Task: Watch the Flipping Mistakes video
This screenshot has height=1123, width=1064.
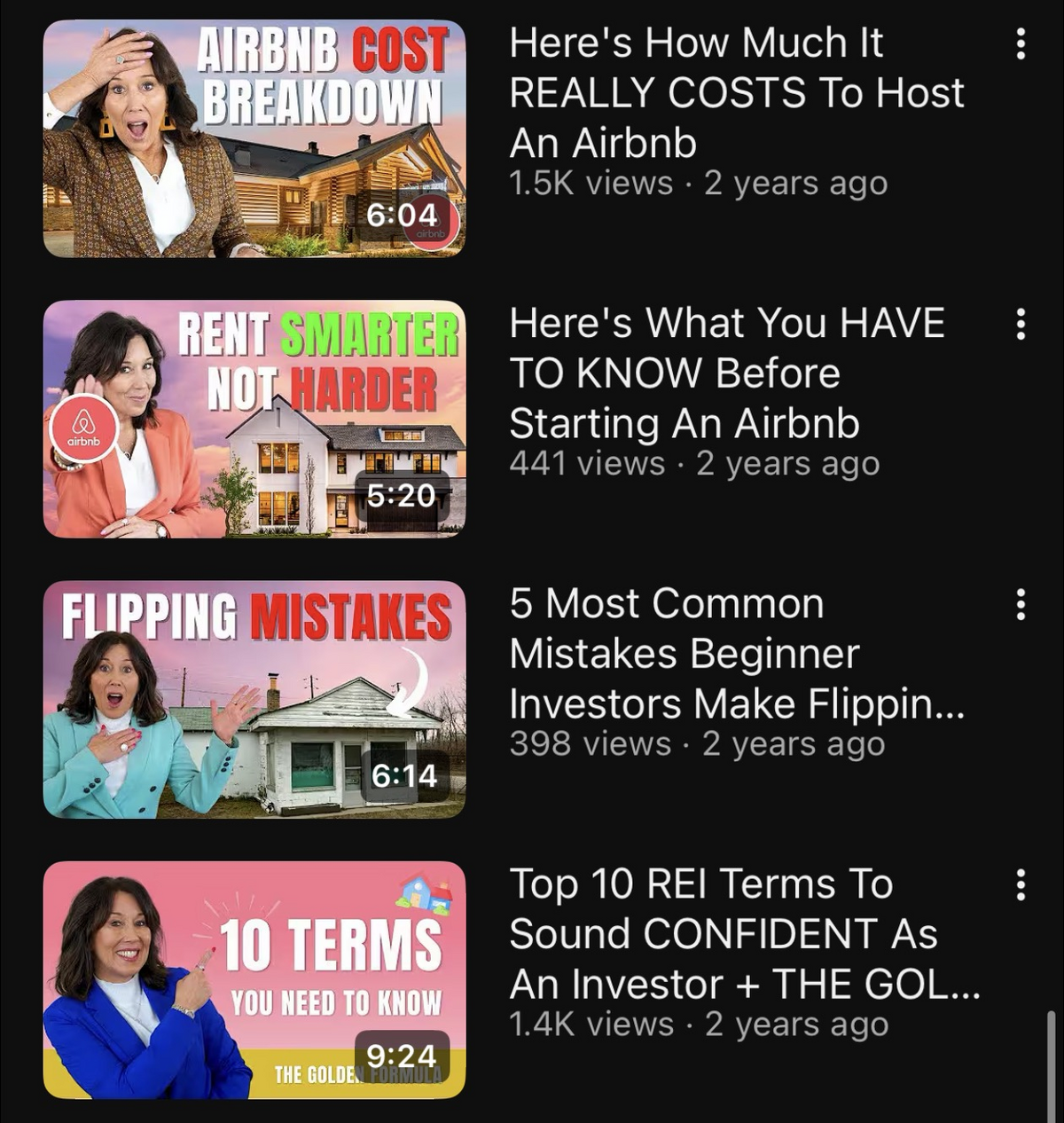Action: click(254, 699)
